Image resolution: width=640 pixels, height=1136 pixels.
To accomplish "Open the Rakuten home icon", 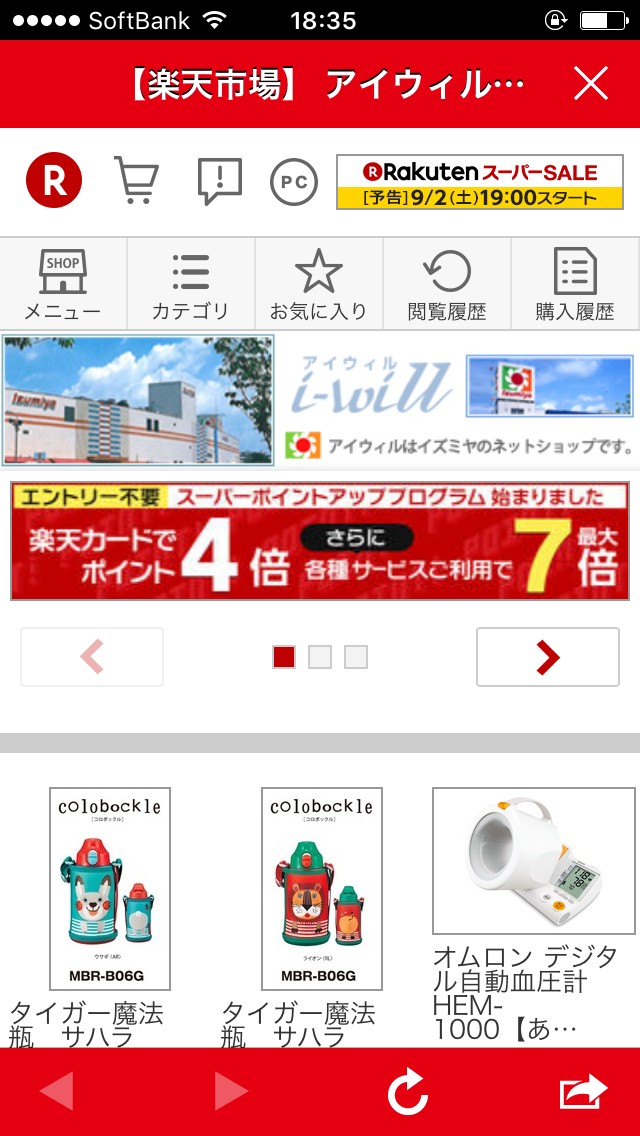I will pyautogui.click(x=54, y=181).
